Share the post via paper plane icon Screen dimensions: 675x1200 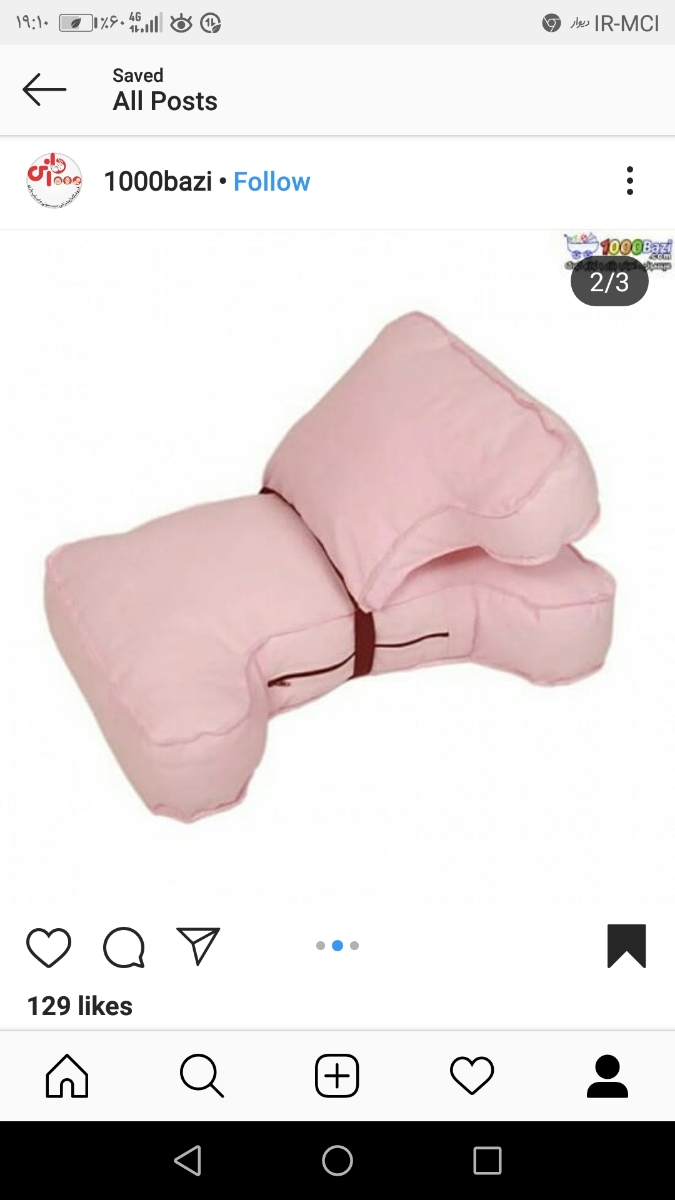198,945
